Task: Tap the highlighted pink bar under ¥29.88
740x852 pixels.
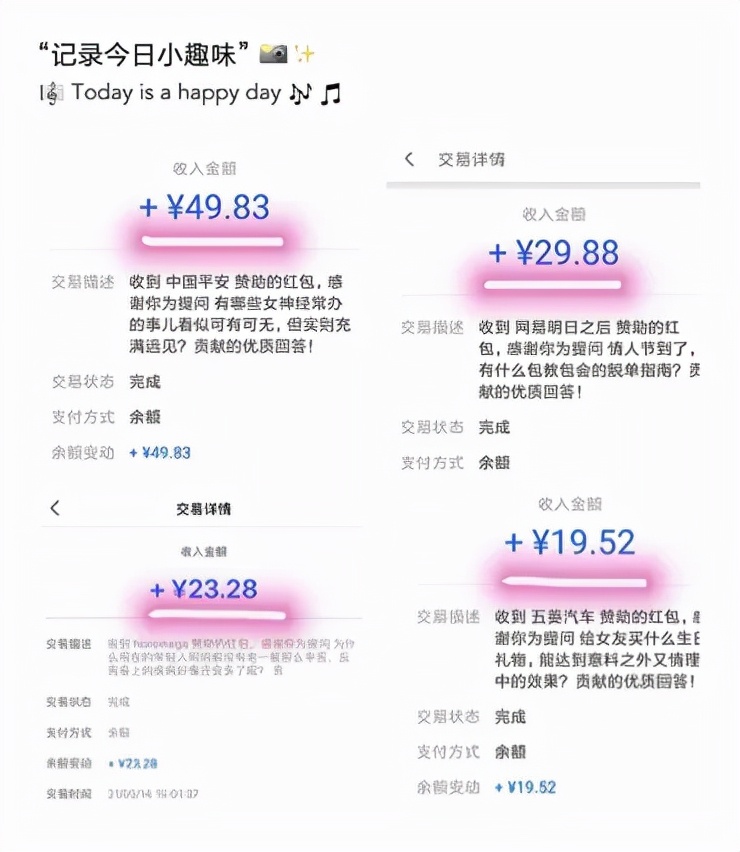Action: pos(555,285)
